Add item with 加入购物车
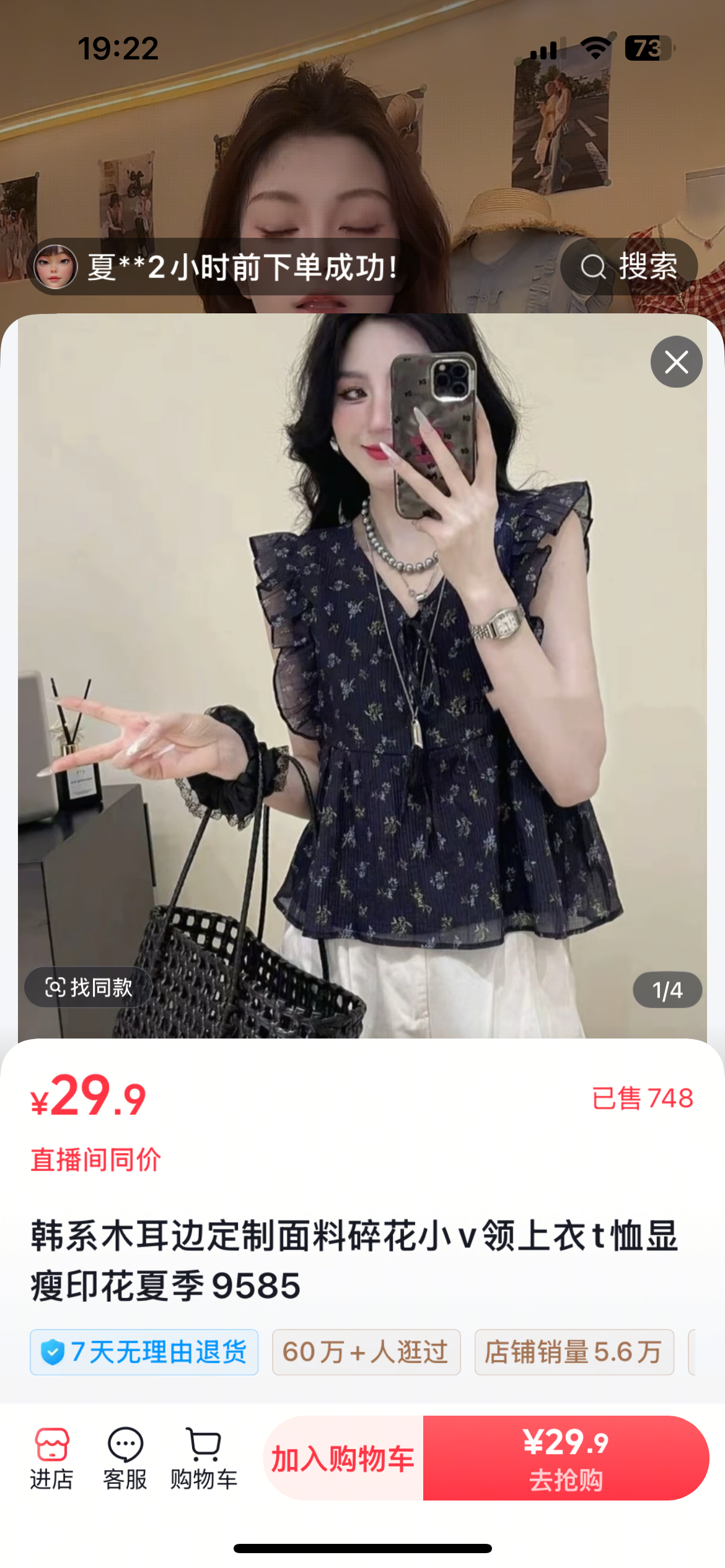 tap(343, 1458)
